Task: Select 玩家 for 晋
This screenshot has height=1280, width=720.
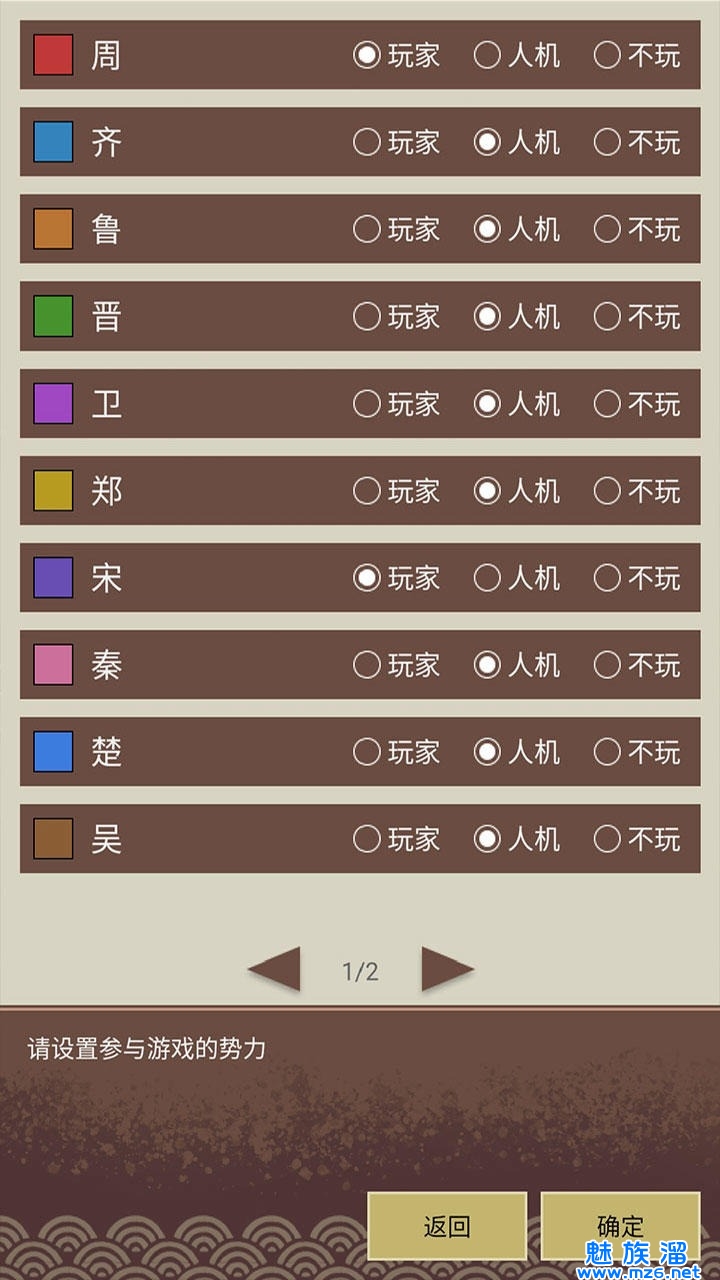Action: pos(367,317)
